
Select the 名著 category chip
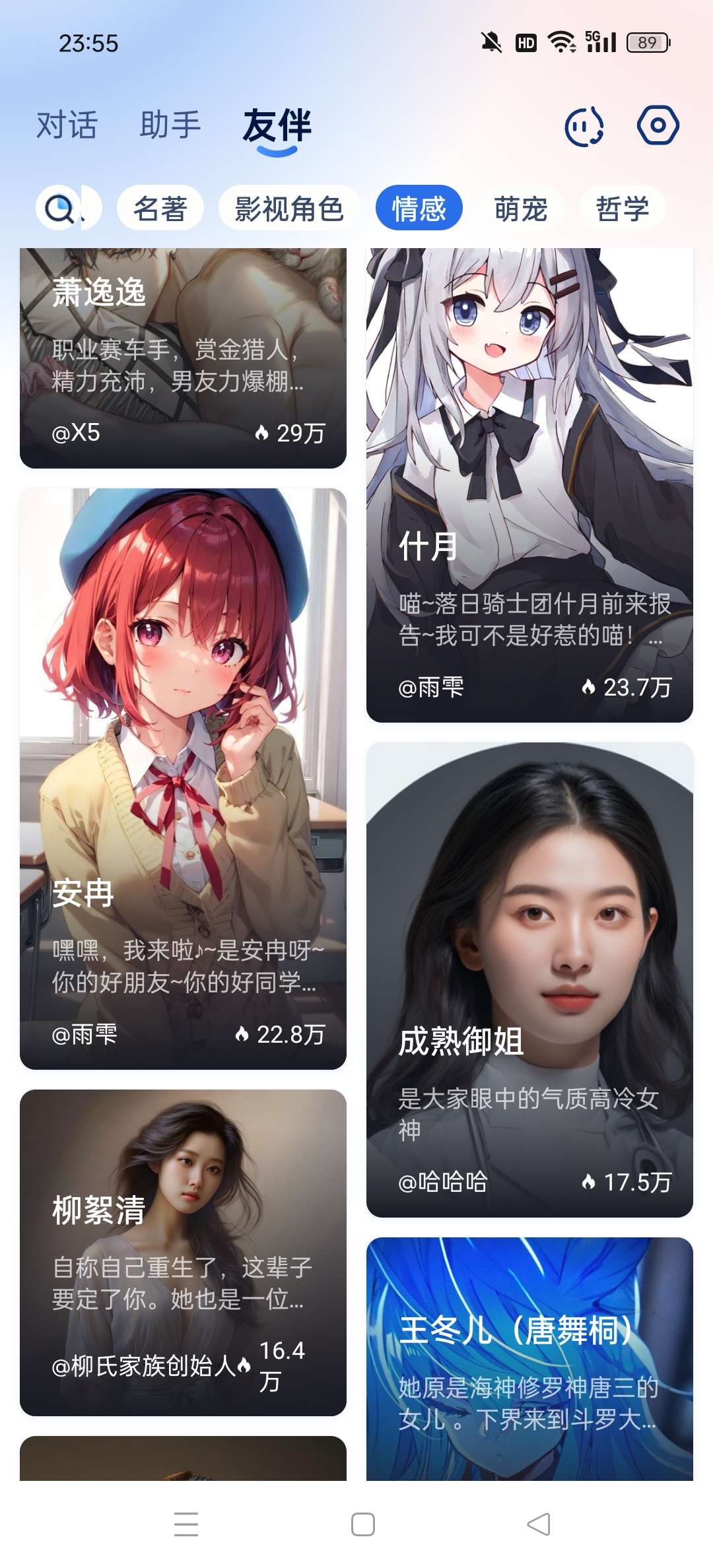[x=160, y=209]
